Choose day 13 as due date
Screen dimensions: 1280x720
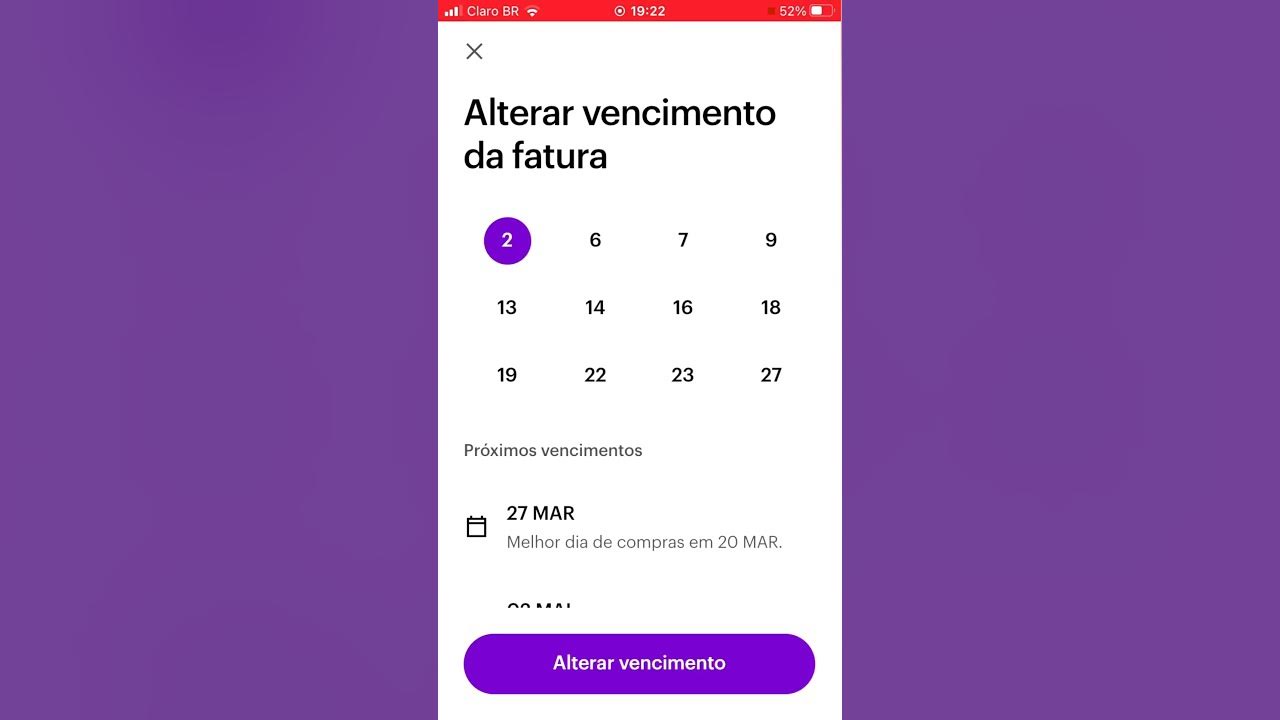point(507,307)
